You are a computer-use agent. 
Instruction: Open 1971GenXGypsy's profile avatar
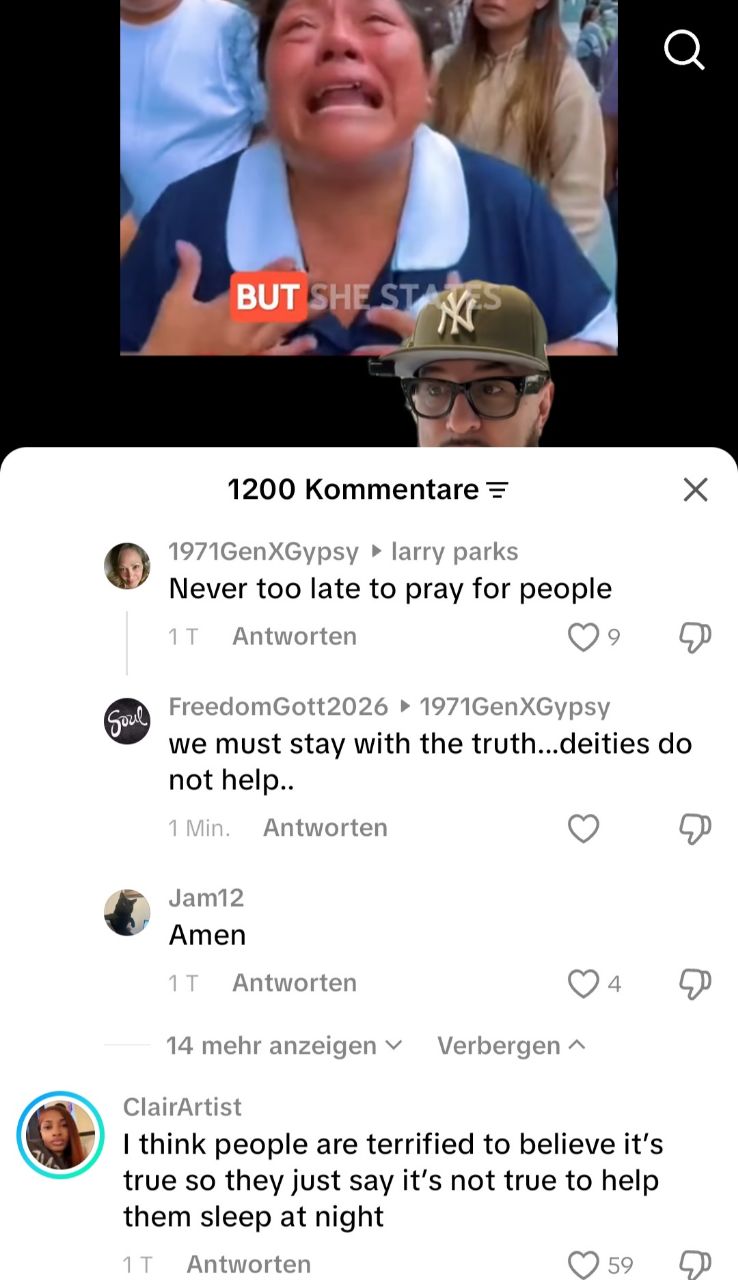(127, 566)
